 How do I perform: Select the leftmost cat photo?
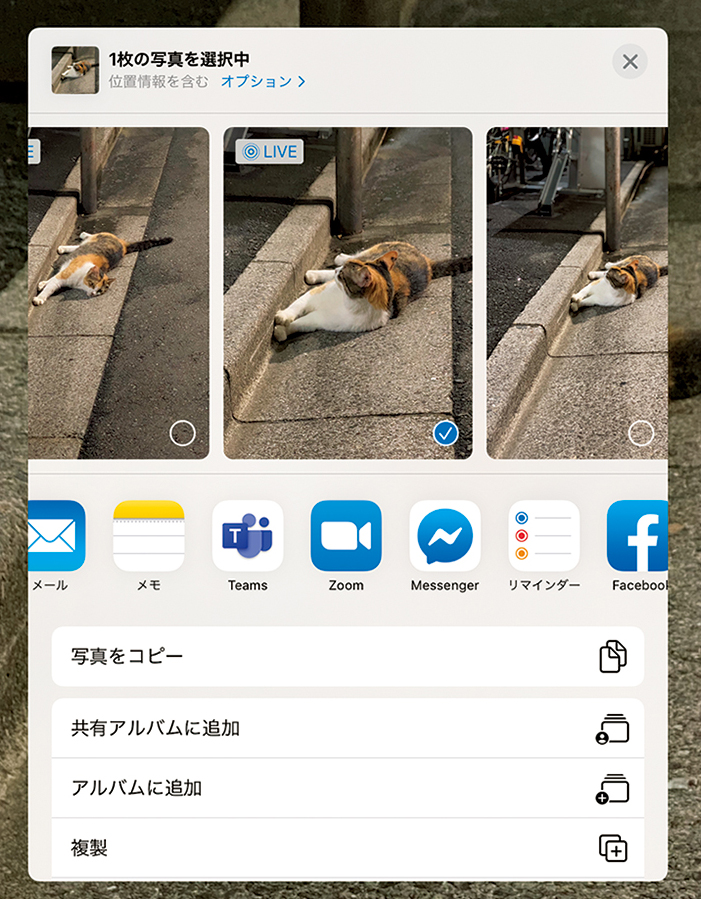click(182, 433)
